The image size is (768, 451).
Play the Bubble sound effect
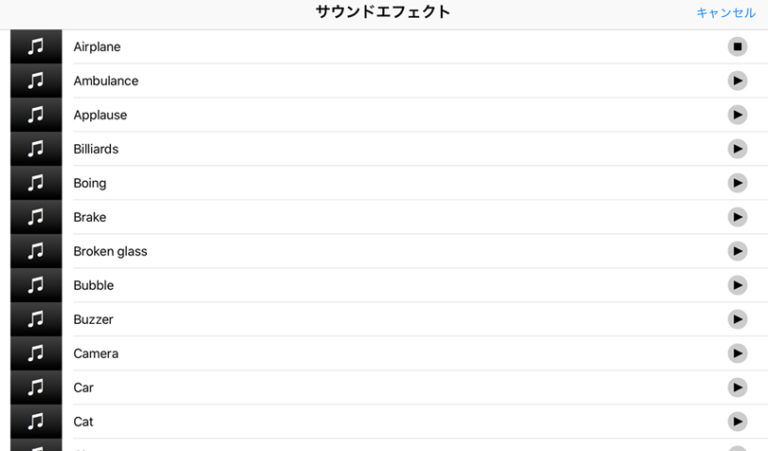(737, 285)
